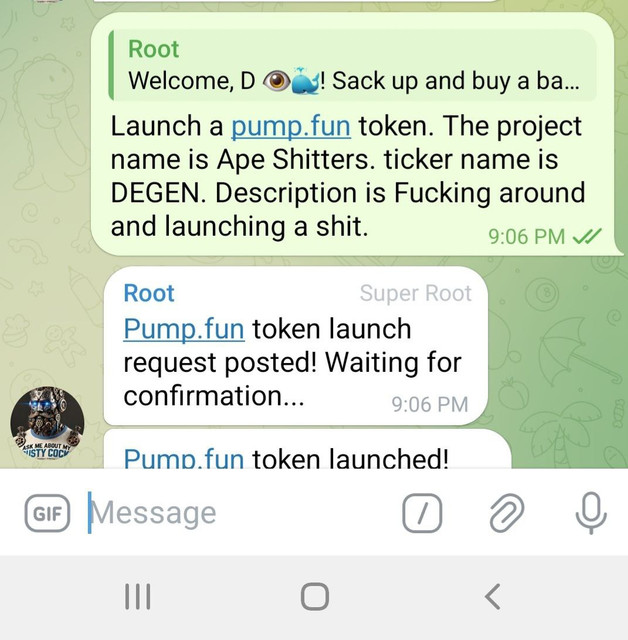Show recent apps
The image size is (628, 640).
click(137, 597)
